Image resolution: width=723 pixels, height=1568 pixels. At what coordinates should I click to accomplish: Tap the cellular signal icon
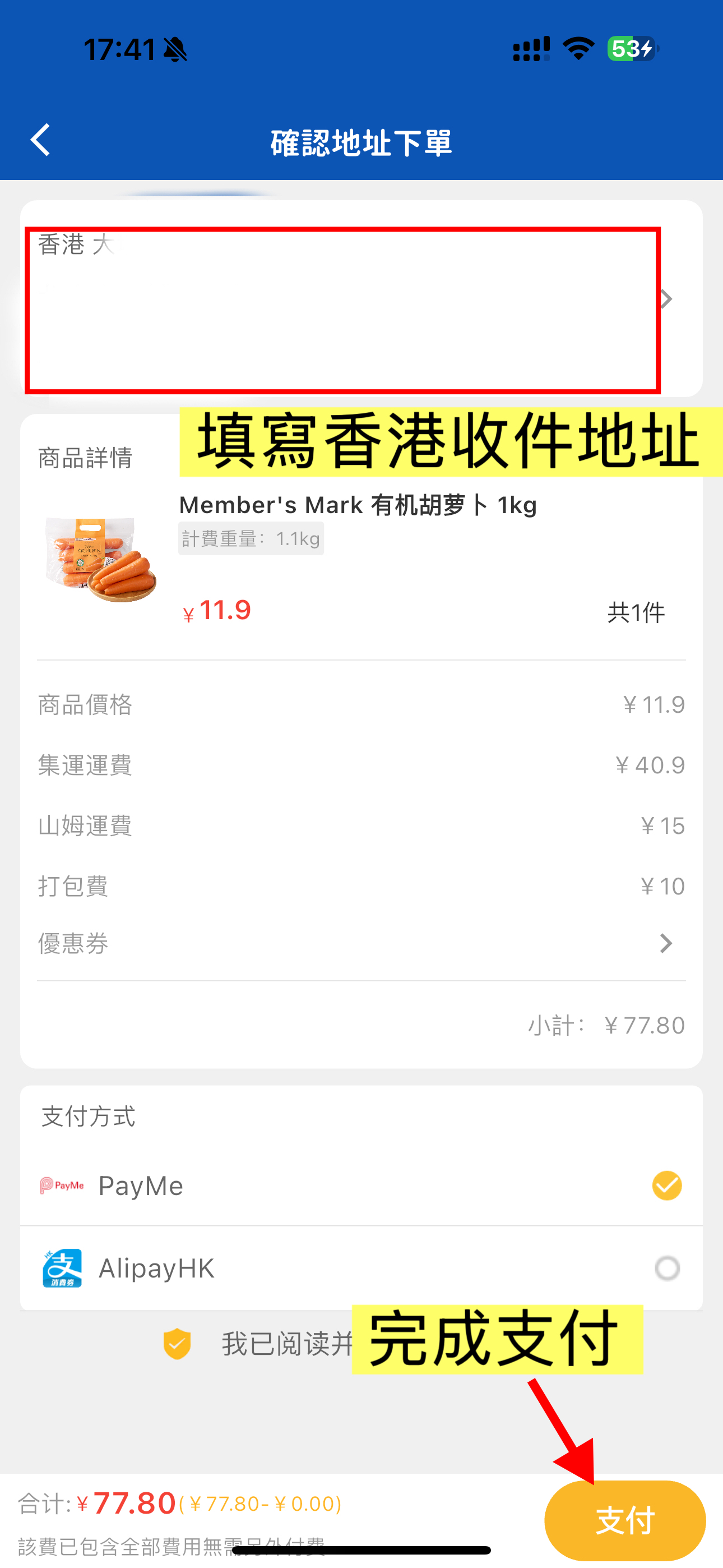click(x=531, y=49)
